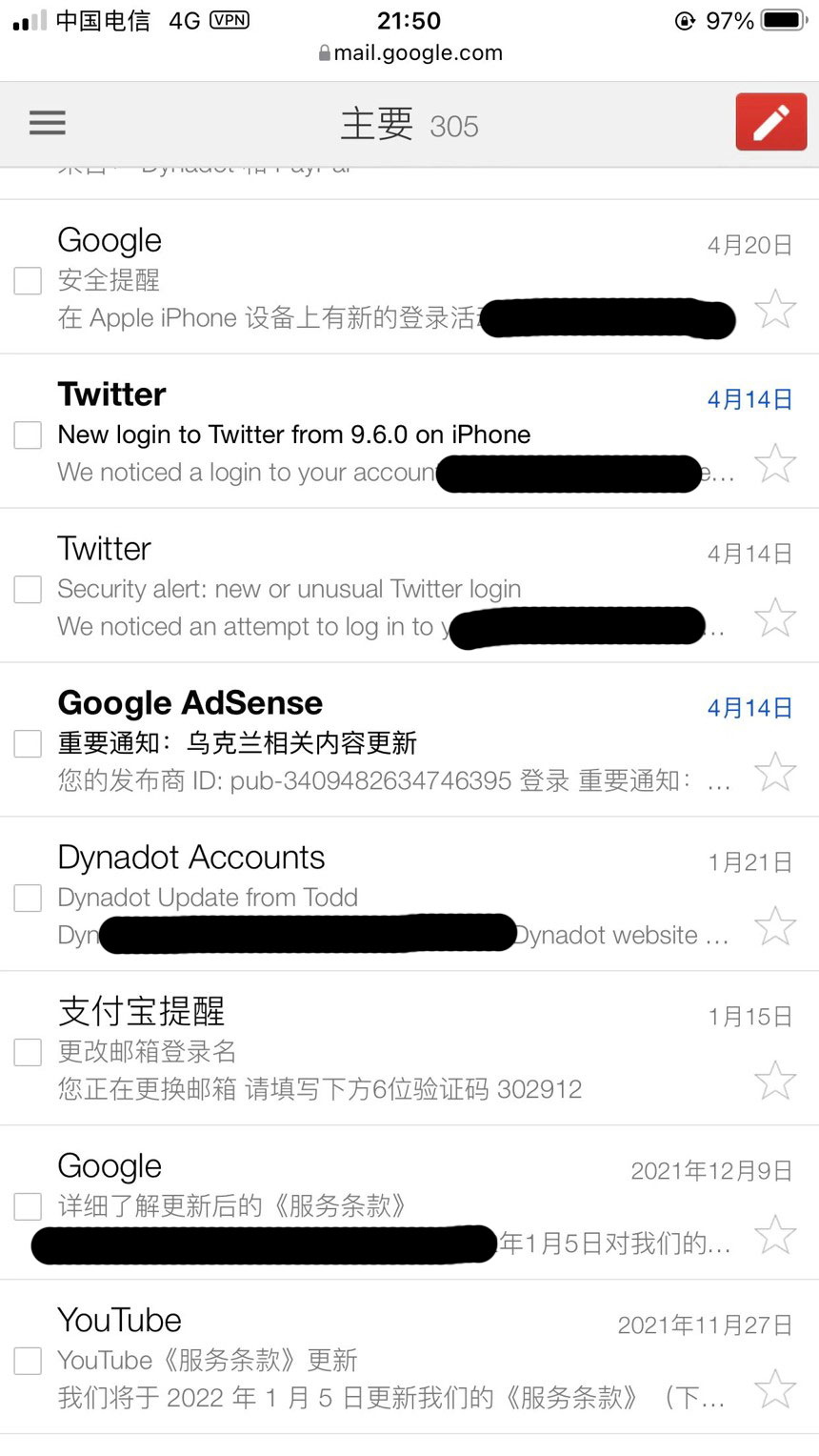Open YouTube《服务条款》更新 email
819x1456 pixels.
click(409, 1358)
